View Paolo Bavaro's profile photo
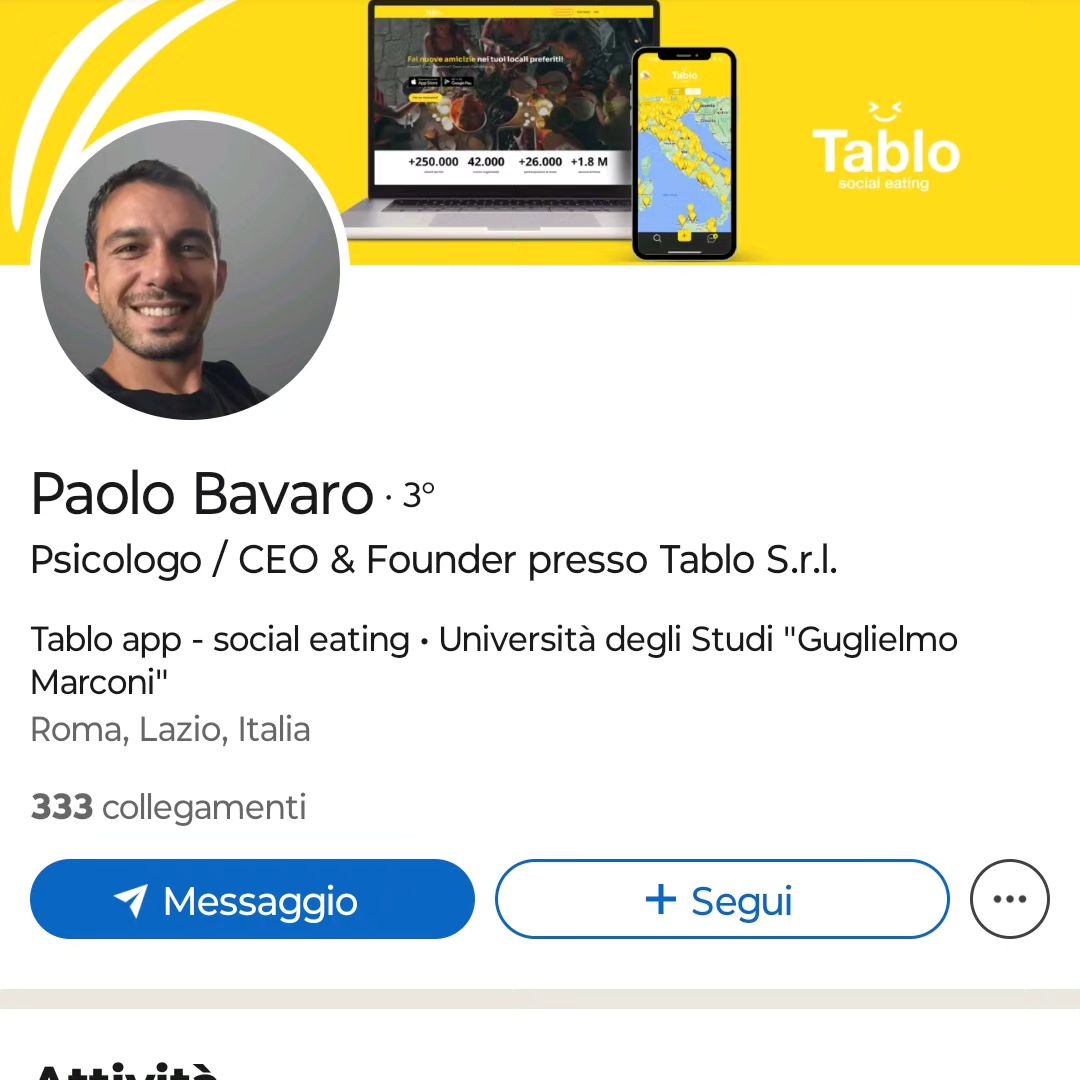The height and width of the screenshot is (1080, 1080). coord(190,270)
